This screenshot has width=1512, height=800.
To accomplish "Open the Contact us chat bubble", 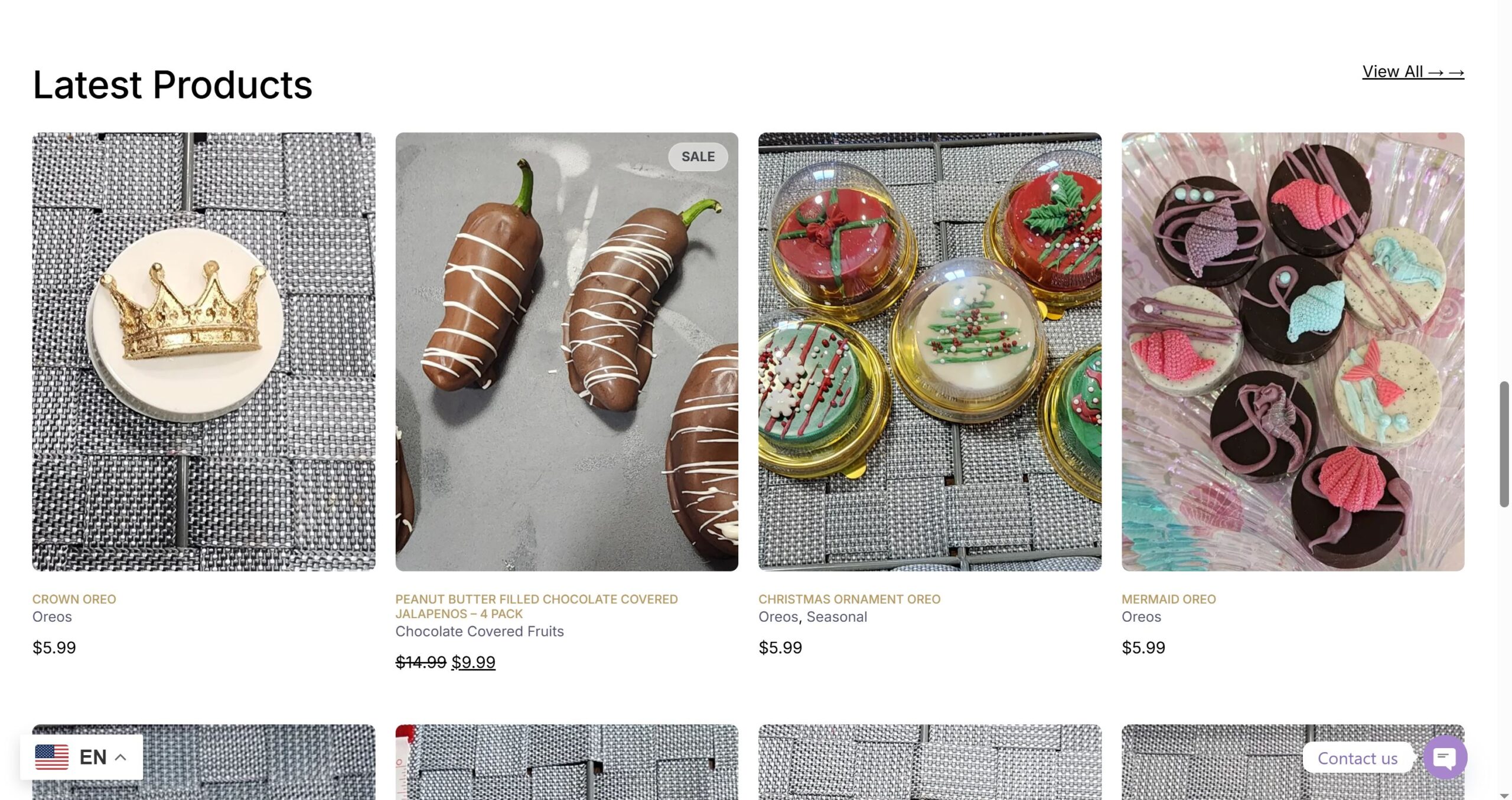I will [1445, 757].
